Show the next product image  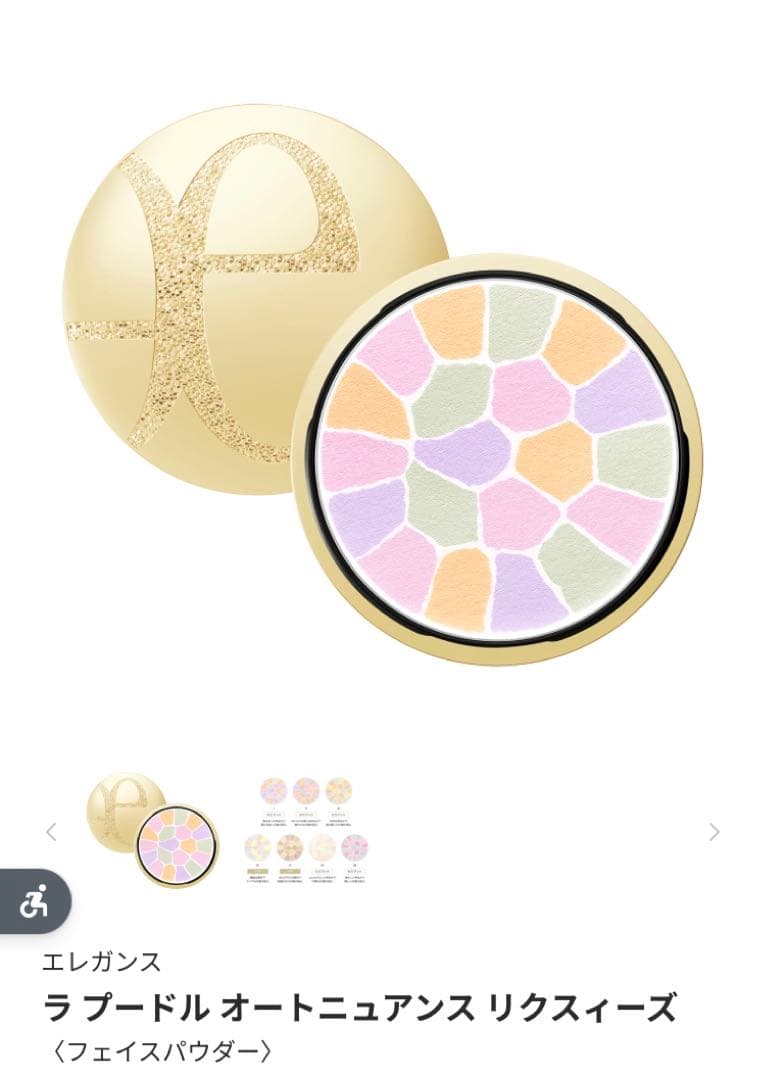(713, 831)
